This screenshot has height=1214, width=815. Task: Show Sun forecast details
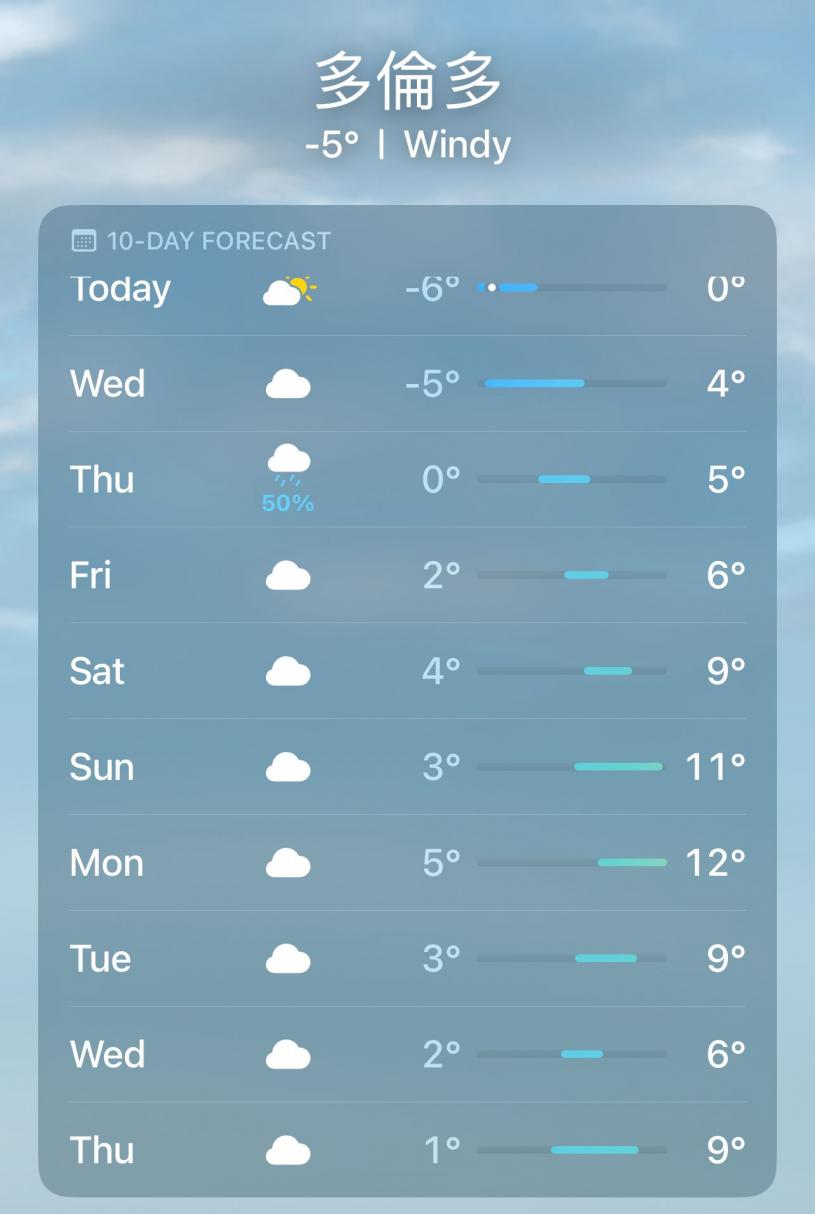407,767
